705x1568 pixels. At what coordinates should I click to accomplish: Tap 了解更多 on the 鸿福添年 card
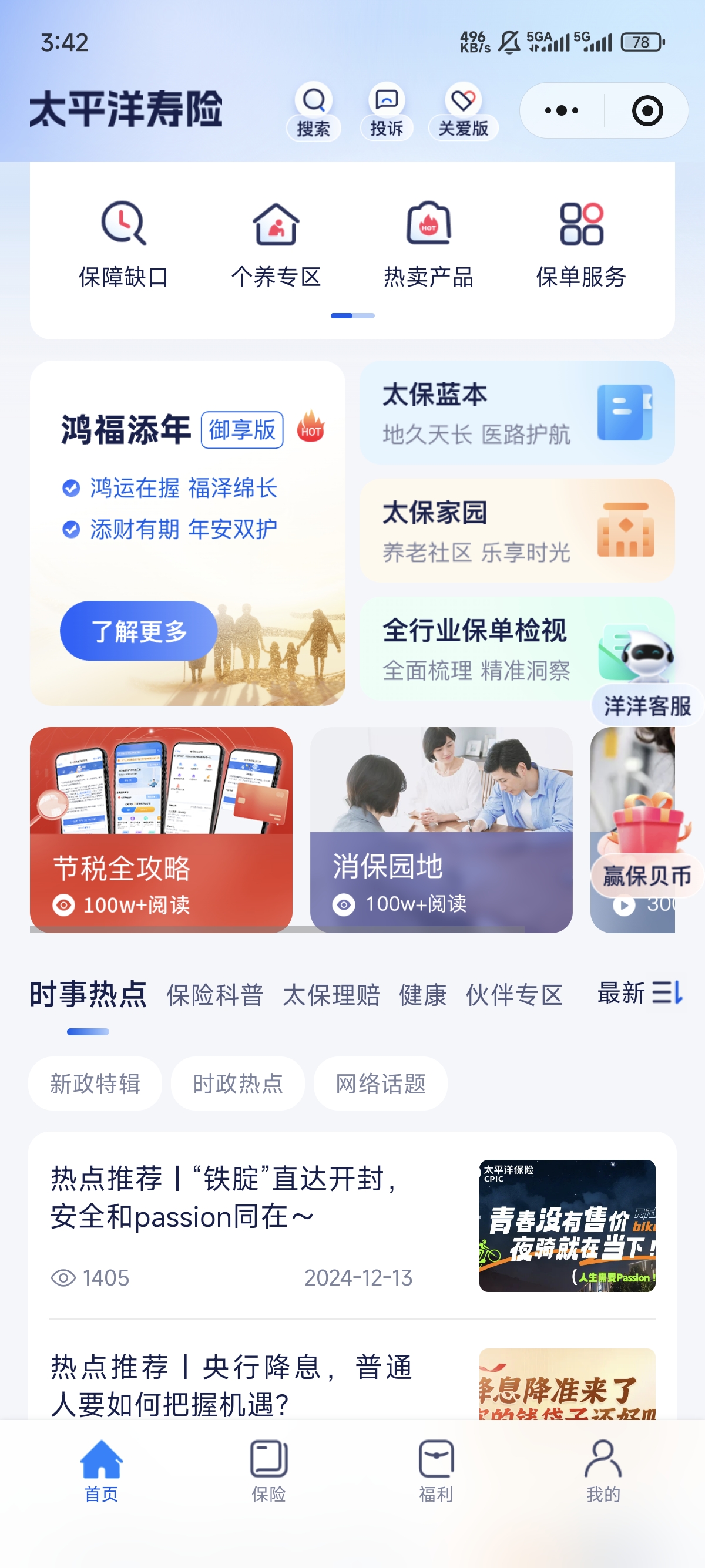pyautogui.click(x=138, y=631)
